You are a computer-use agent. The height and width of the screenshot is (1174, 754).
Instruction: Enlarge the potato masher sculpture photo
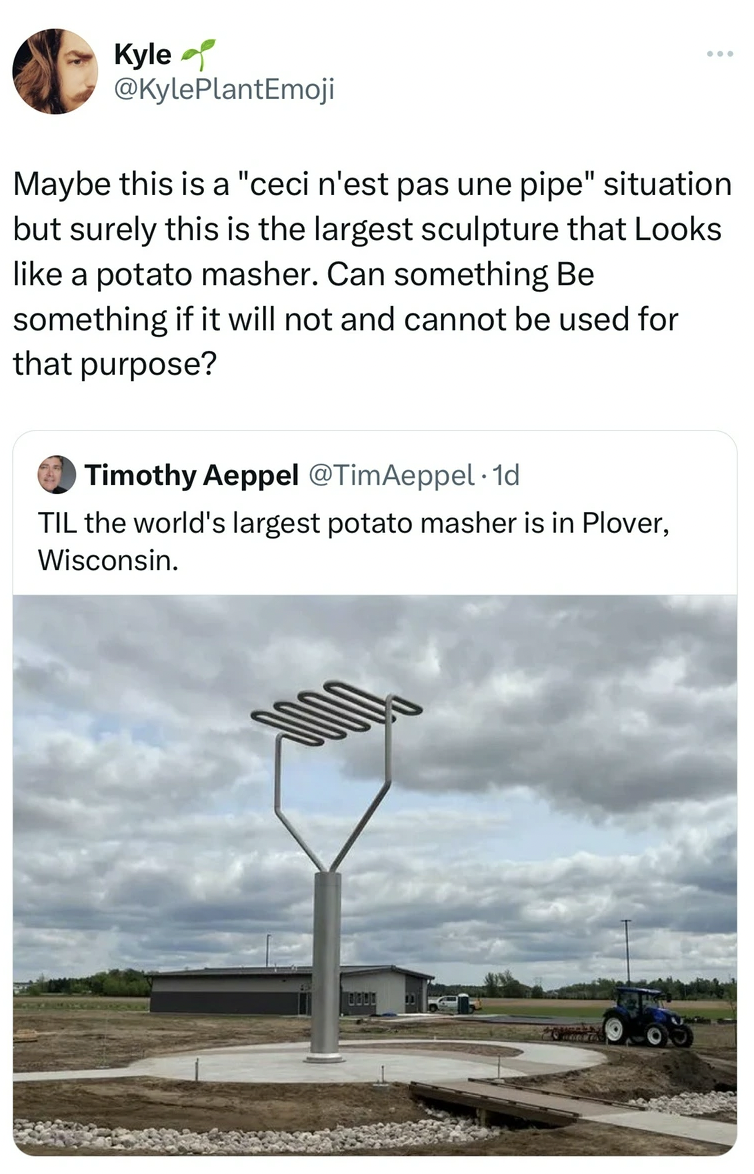(x=375, y=874)
